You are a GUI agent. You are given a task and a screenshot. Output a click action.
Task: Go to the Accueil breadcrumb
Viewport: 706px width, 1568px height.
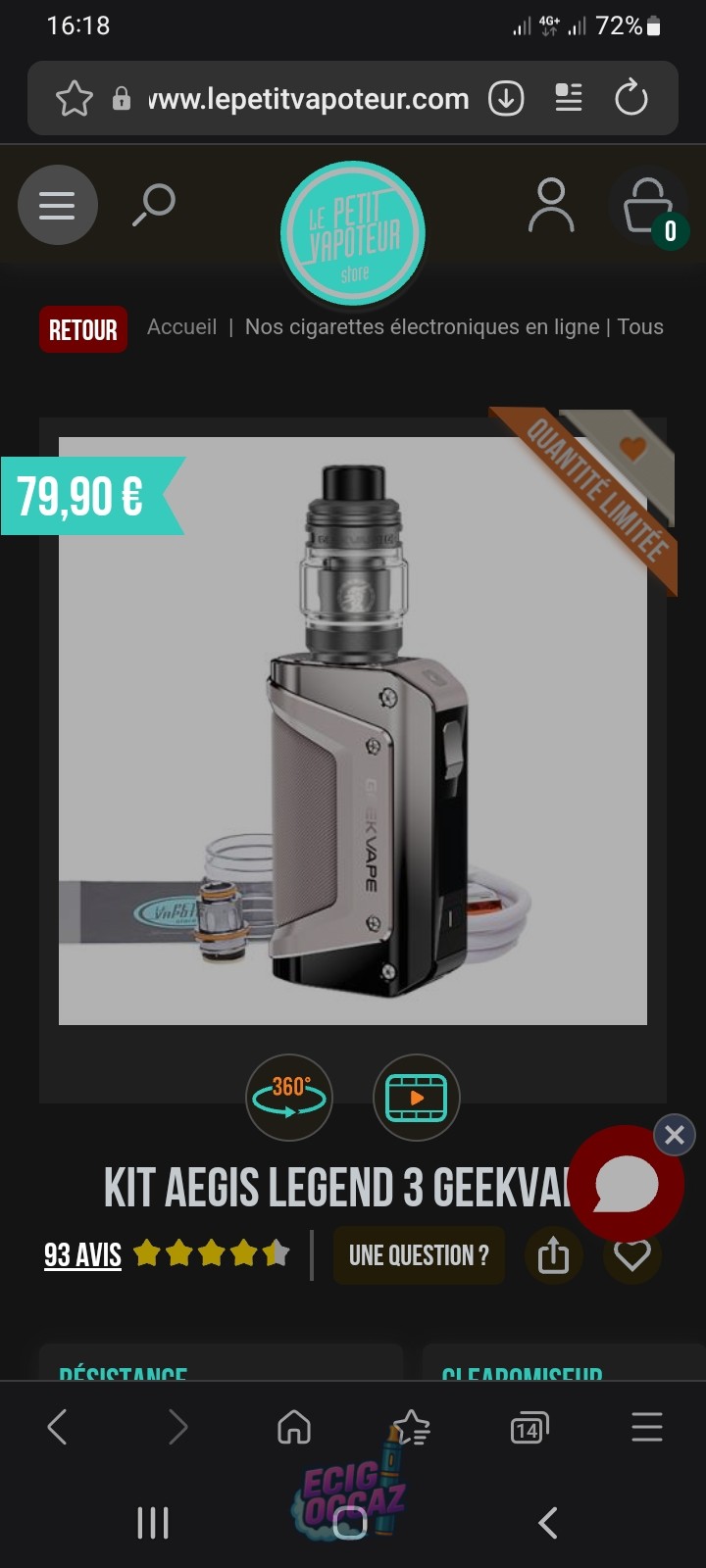(181, 327)
